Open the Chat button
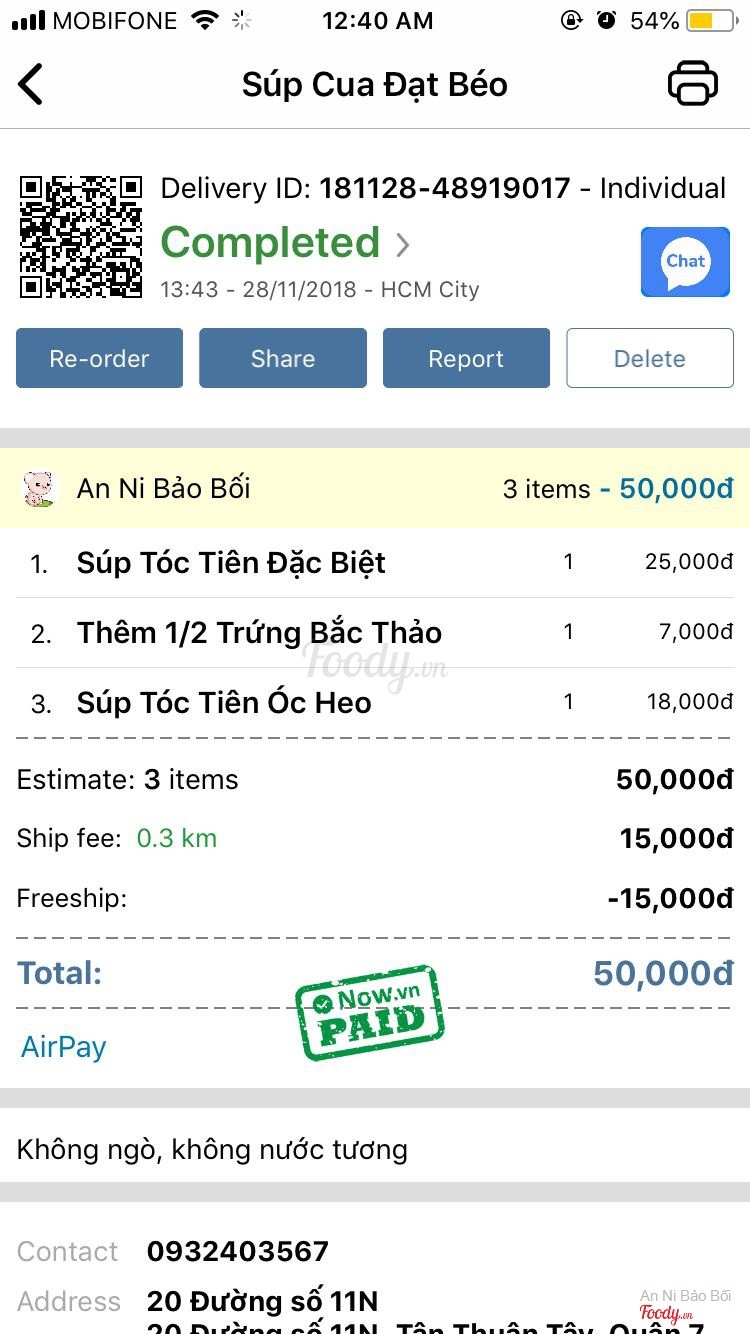The width and height of the screenshot is (750, 1334). click(685, 262)
